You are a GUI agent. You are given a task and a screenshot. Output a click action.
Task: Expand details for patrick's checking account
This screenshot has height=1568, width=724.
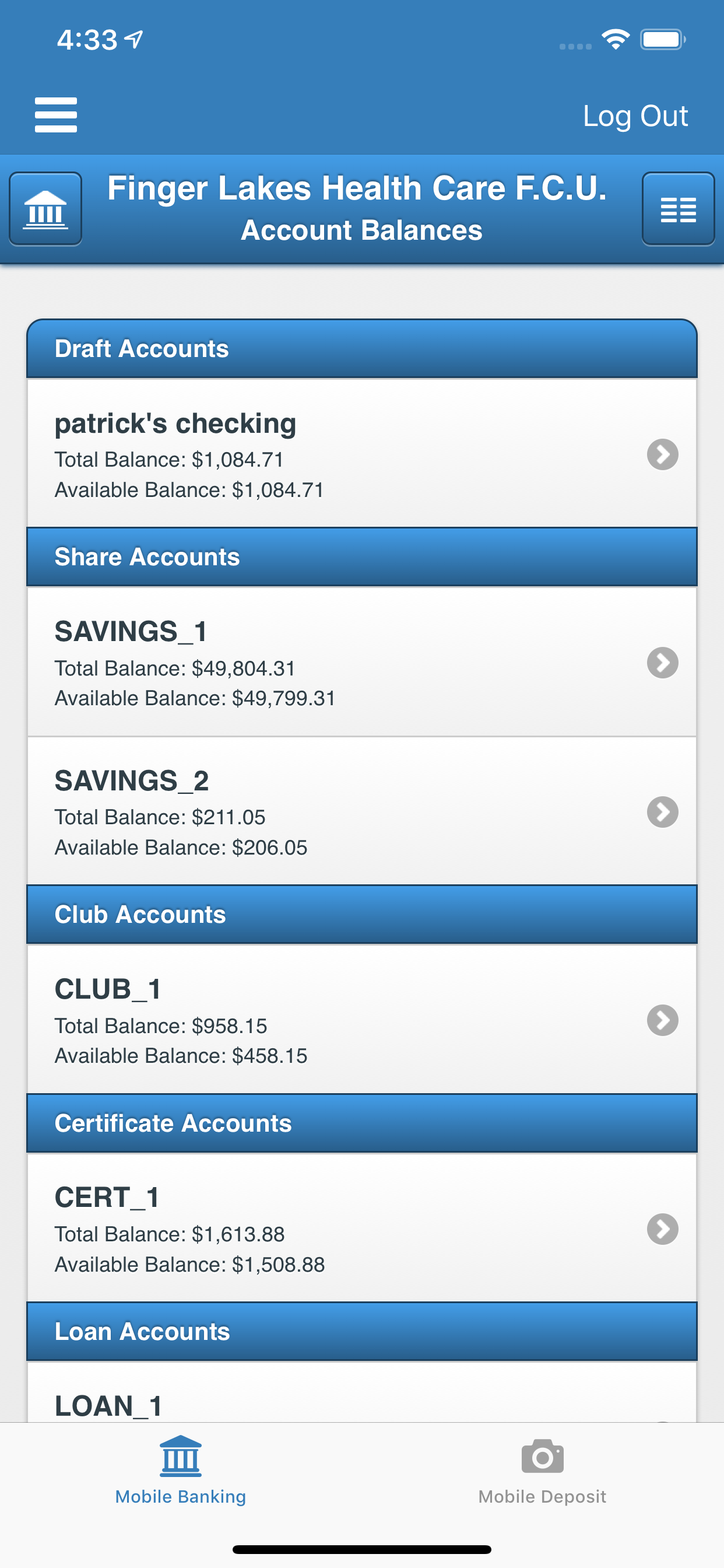tap(662, 454)
